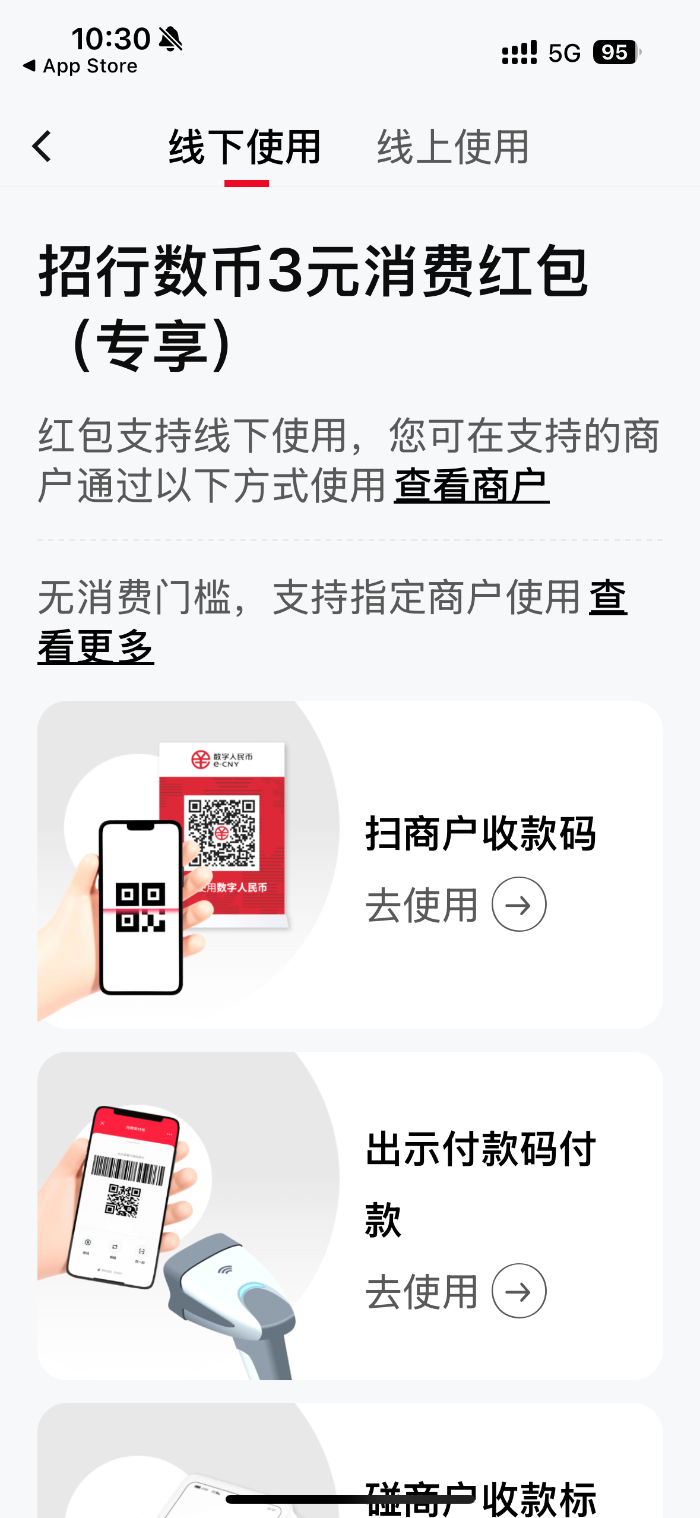The height and width of the screenshot is (1518, 700).
Task: Tap the 查看更多 link
Action: click(x=96, y=647)
